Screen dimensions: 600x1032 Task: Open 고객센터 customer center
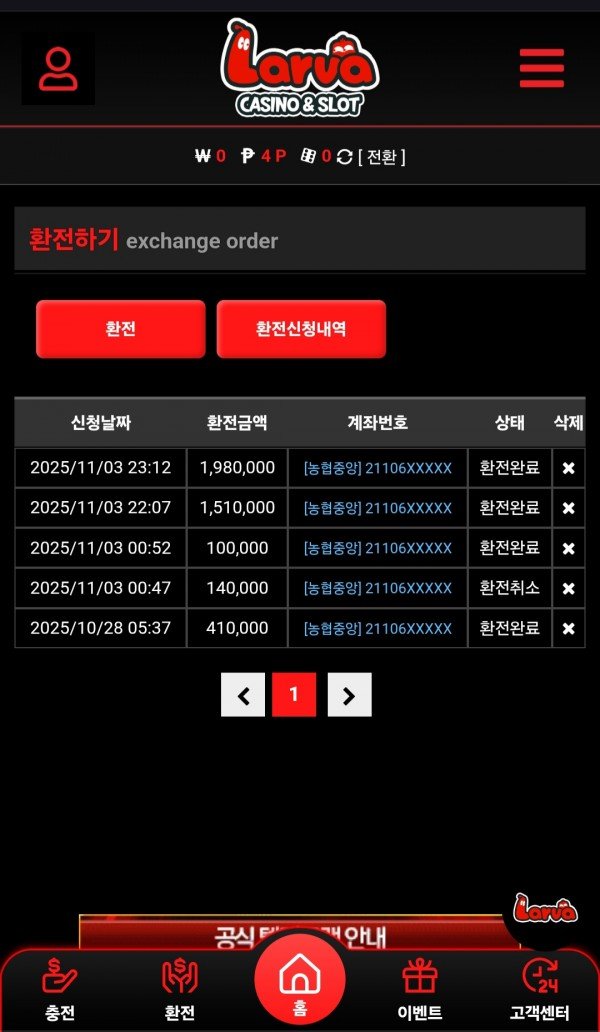pyautogui.click(x=540, y=990)
